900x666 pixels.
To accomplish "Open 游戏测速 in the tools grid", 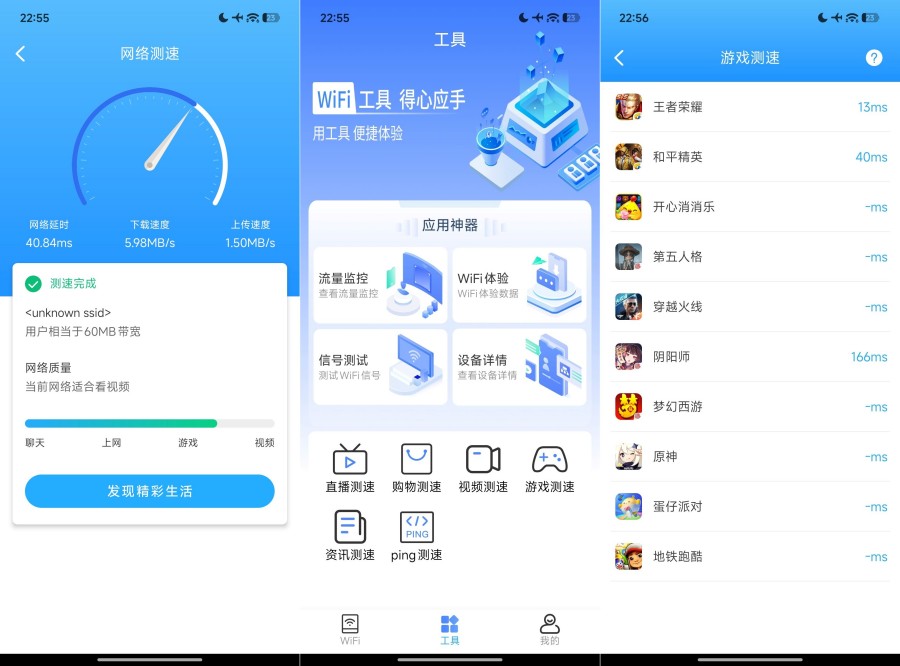I will click(549, 469).
